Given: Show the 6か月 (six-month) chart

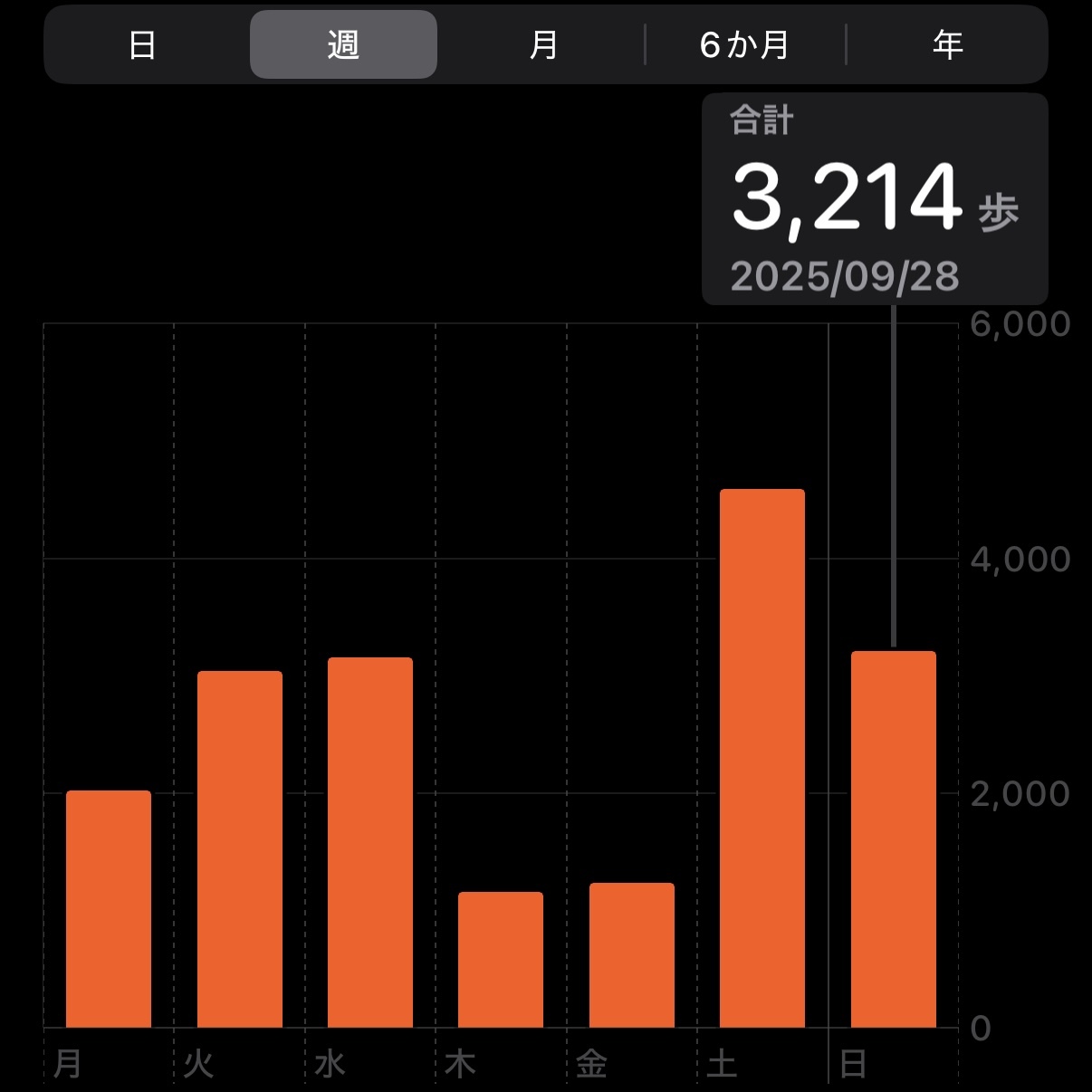Looking at the screenshot, I should pyautogui.click(x=744, y=44).
